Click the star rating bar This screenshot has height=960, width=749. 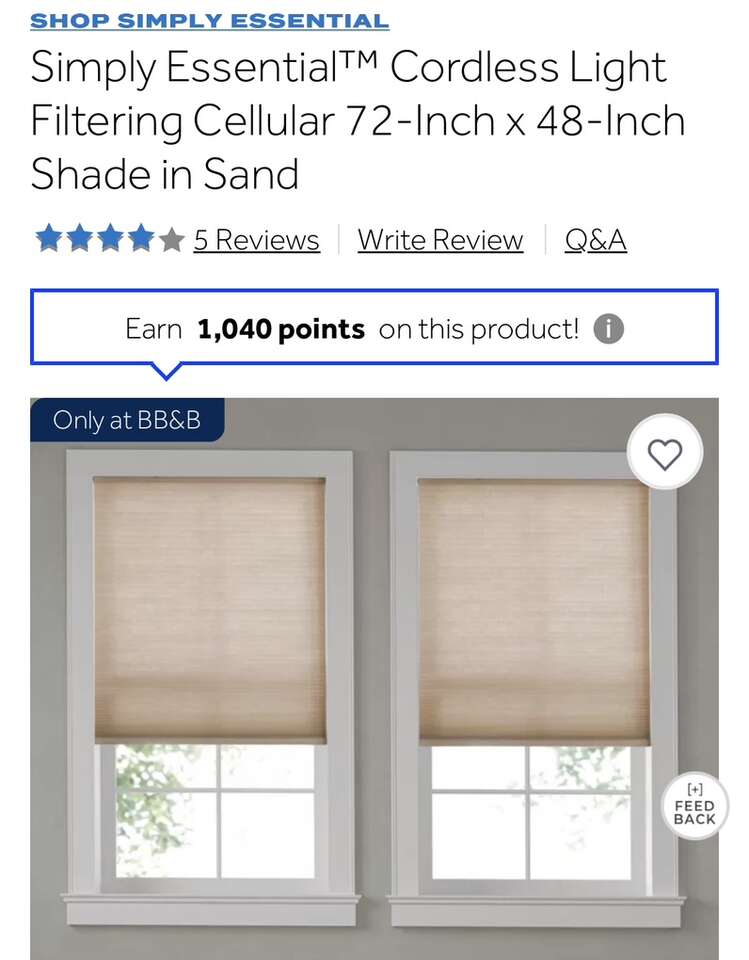tap(110, 239)
